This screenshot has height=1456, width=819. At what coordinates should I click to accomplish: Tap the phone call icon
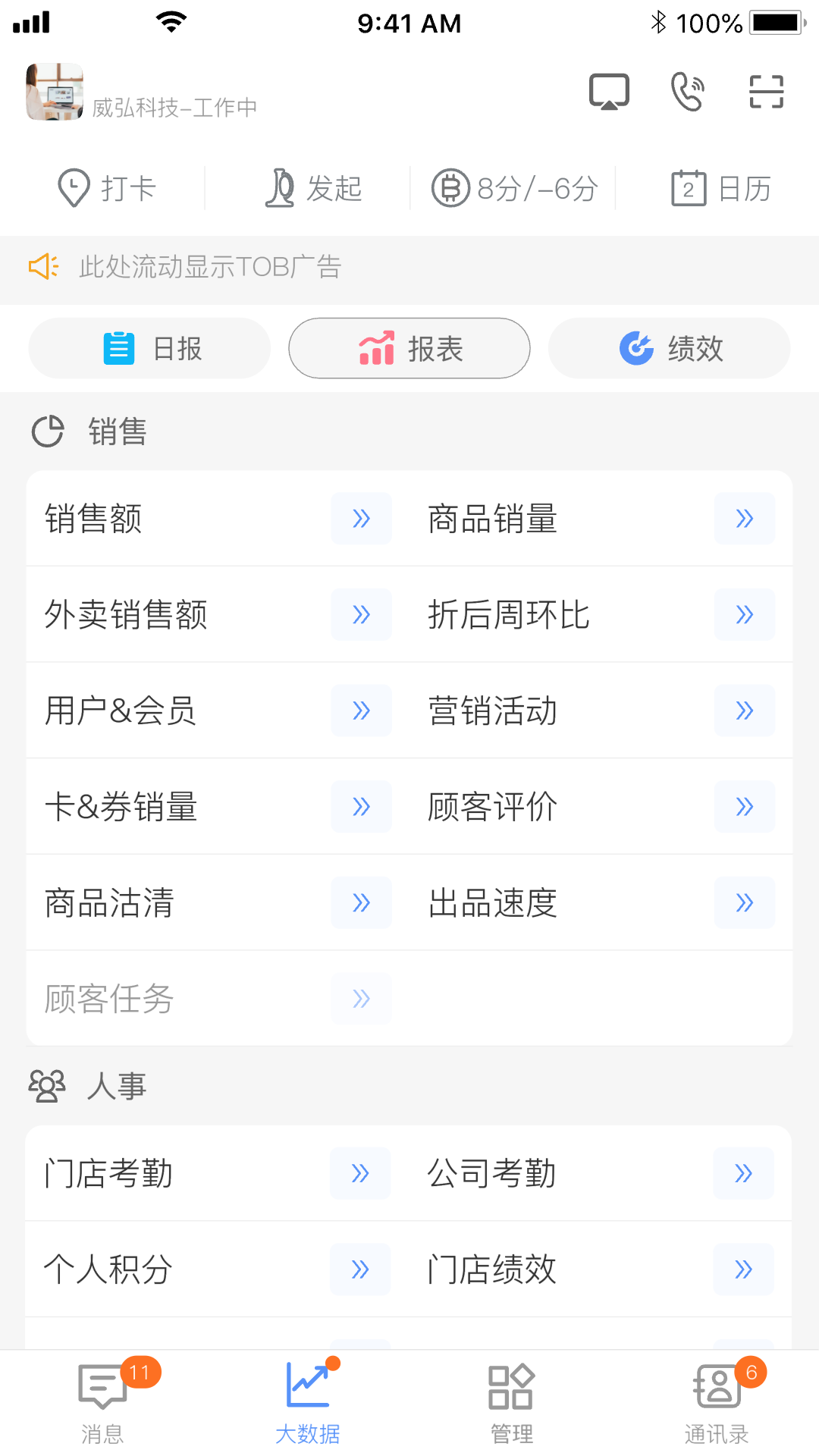click(688, 92)
